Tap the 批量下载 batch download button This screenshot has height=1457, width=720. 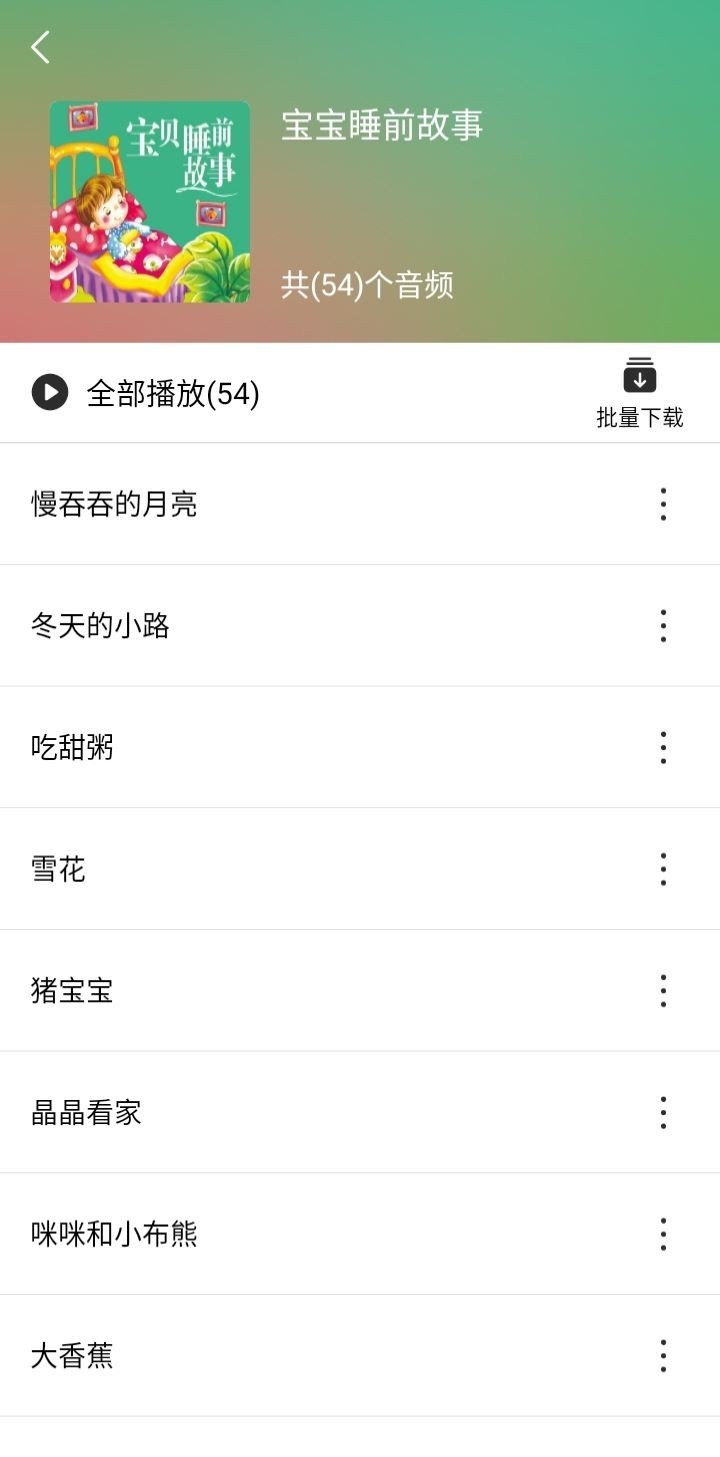click(640, 393)
